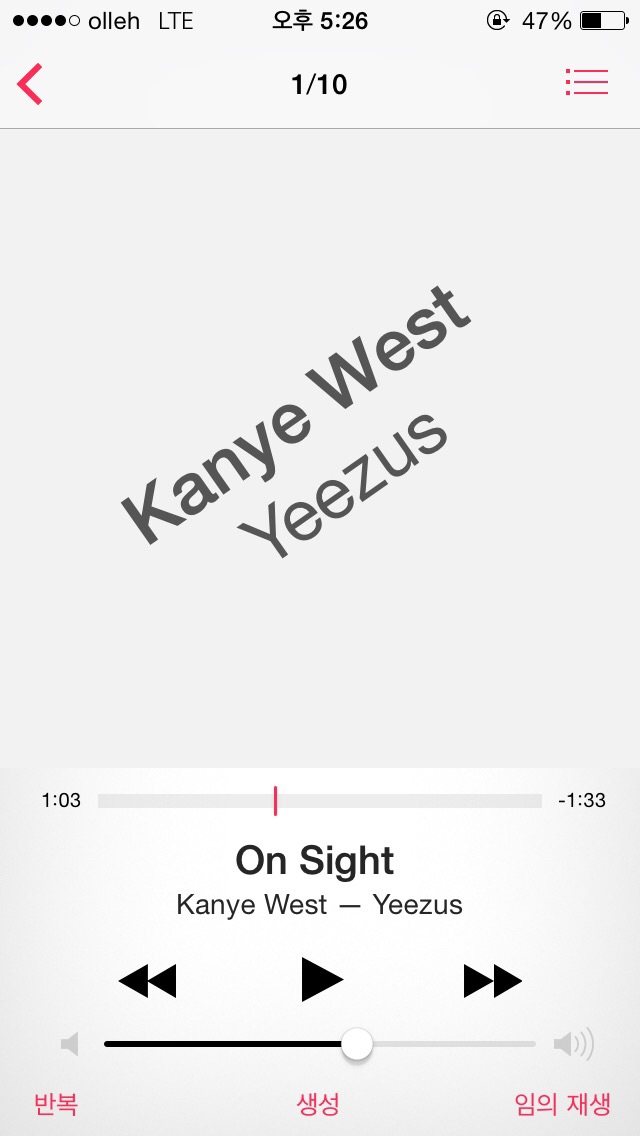Tap 생성 to create a station
640x1136 pixels.
318,1105
